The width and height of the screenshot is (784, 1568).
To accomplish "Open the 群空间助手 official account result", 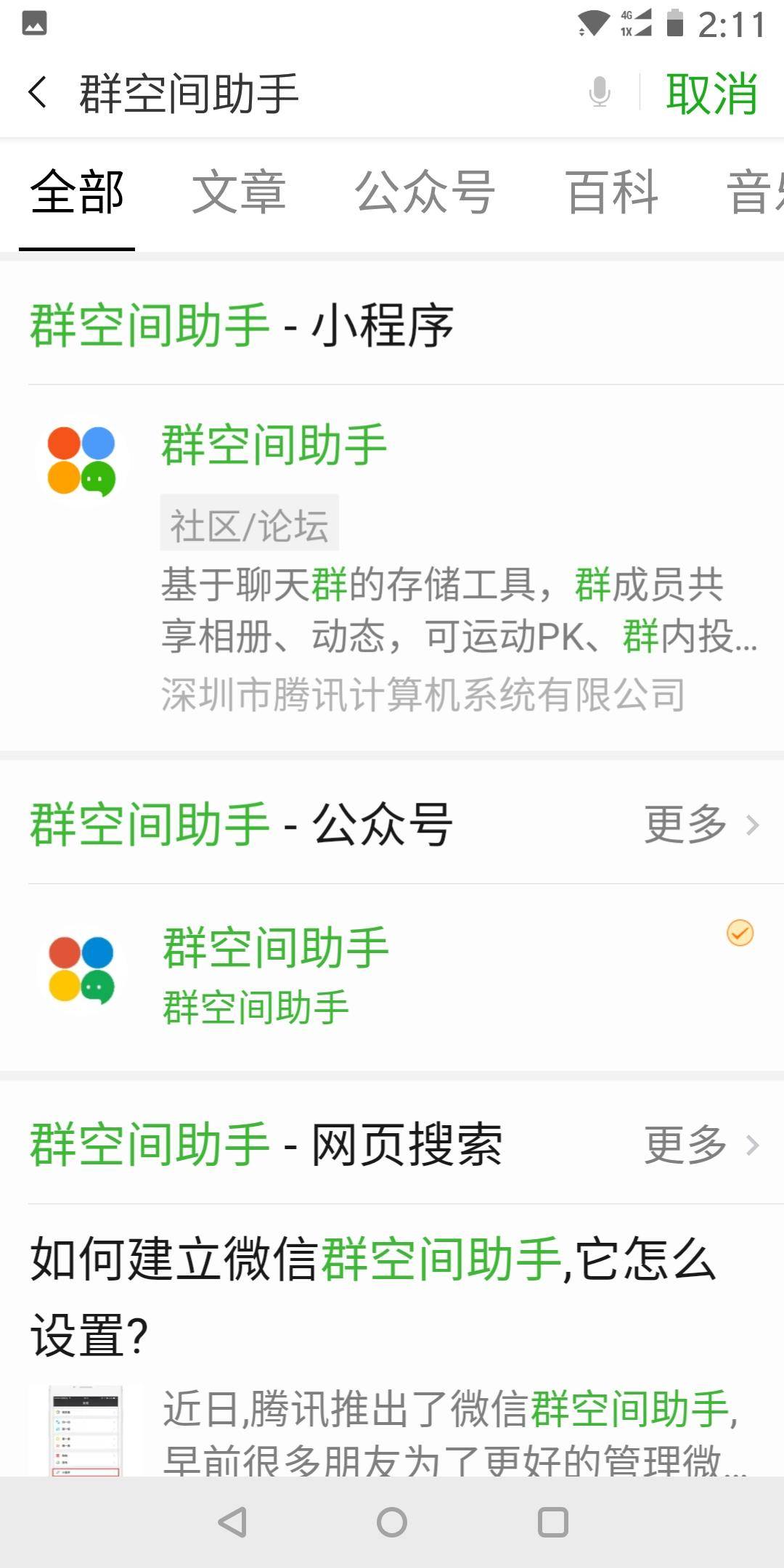I will click(392, 973).
